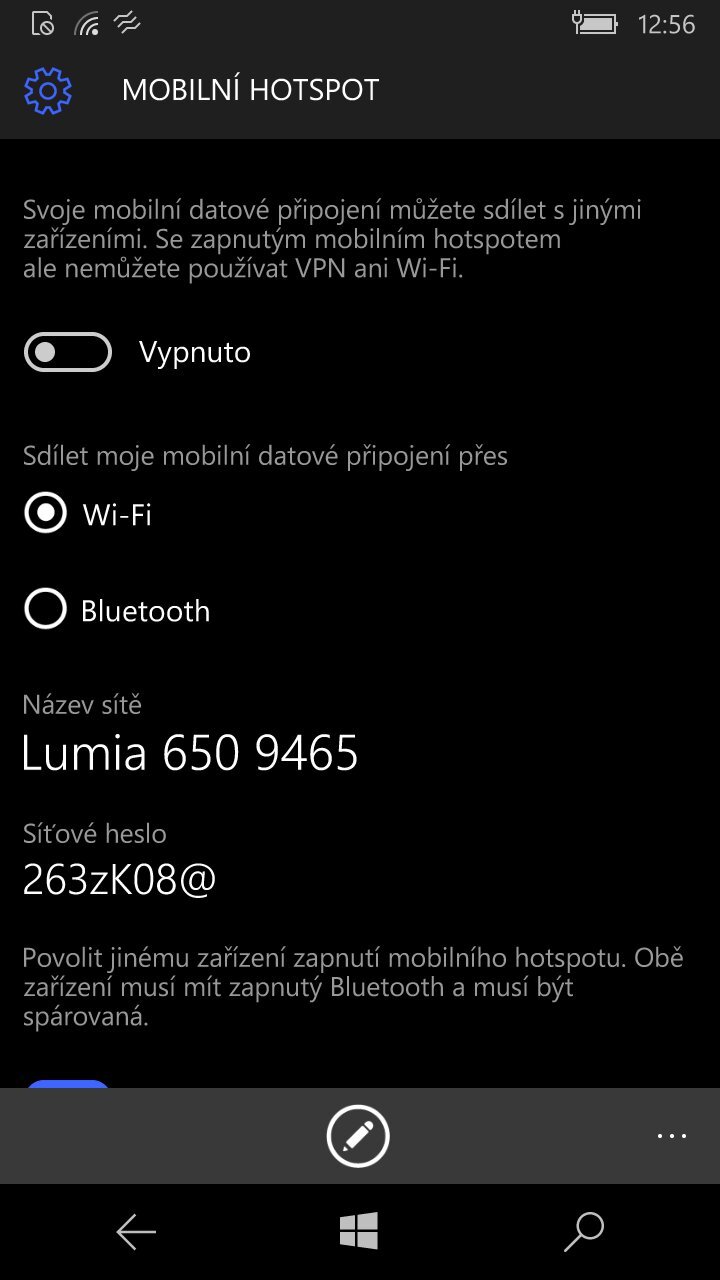Select the Bluetooth sharing option
Viewport: 720px width, 1280px height.
[44, 609]
